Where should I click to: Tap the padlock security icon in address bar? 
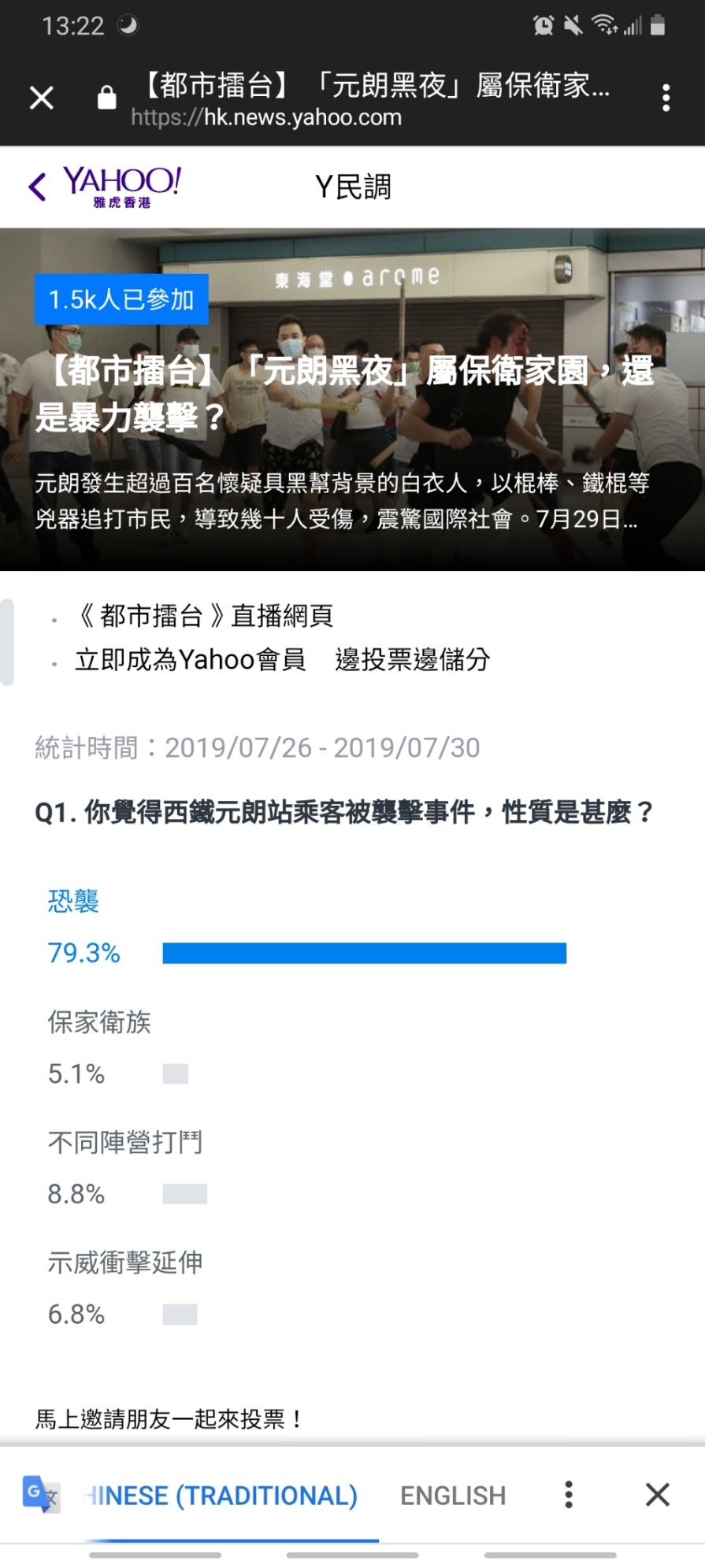click(x=106, y=98)
